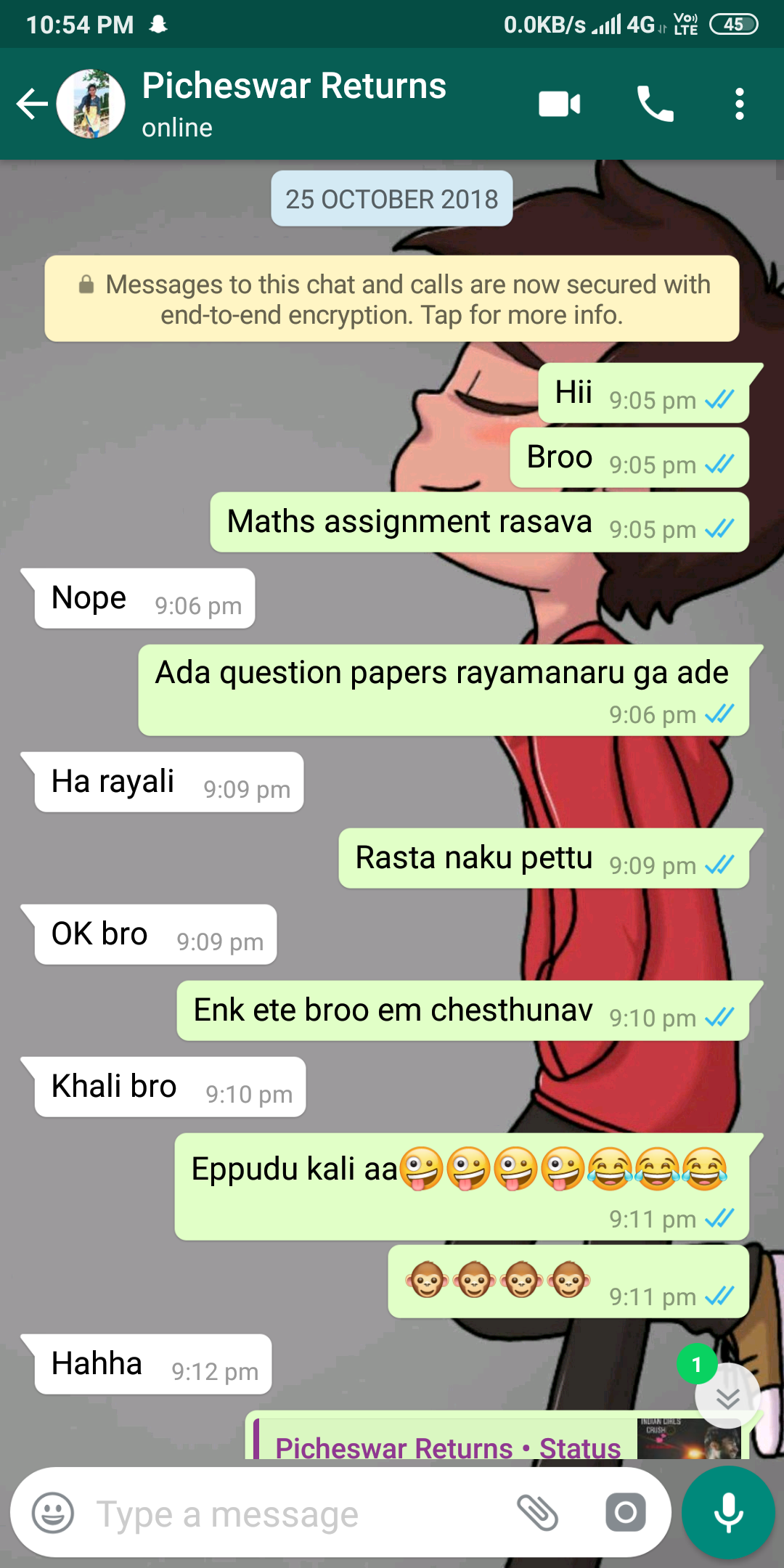This screenshot has width=784, height=1568.
Task: Open the three-dot overflow menu
Action: pyautogui.click(x=739, y=104)
